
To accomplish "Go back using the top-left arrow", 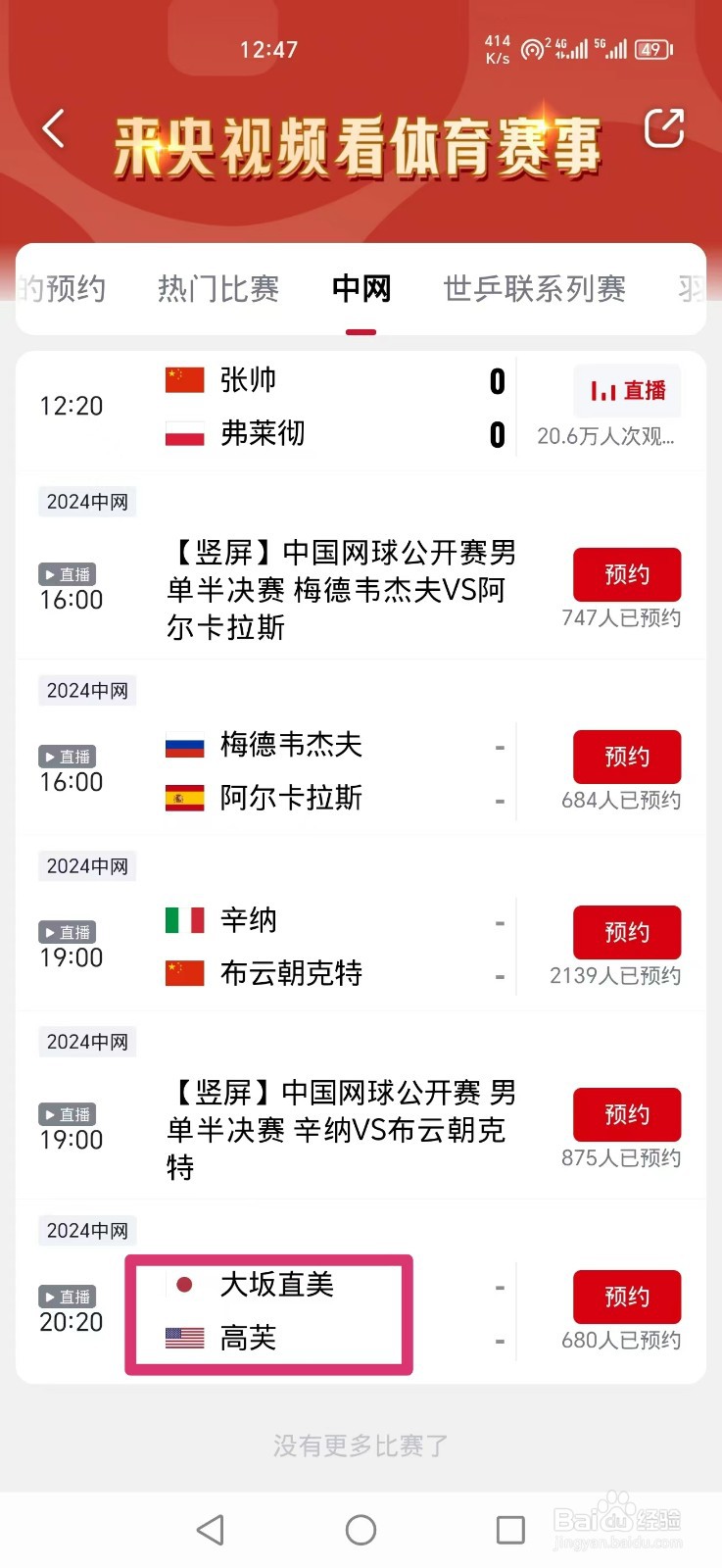I will tap(54, 128).
